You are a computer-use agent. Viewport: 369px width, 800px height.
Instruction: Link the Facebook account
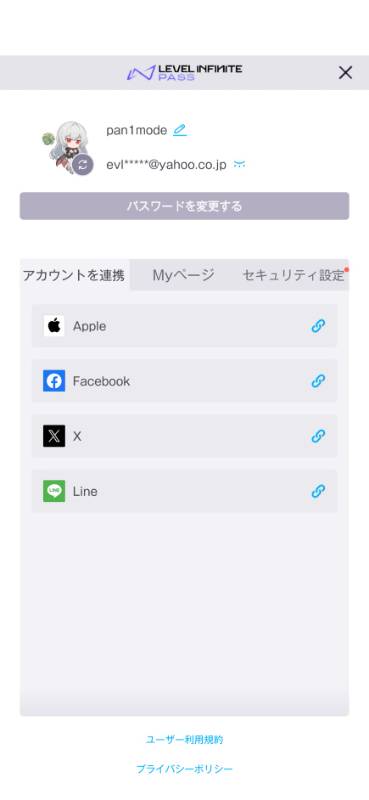click(x=318, y=381)
